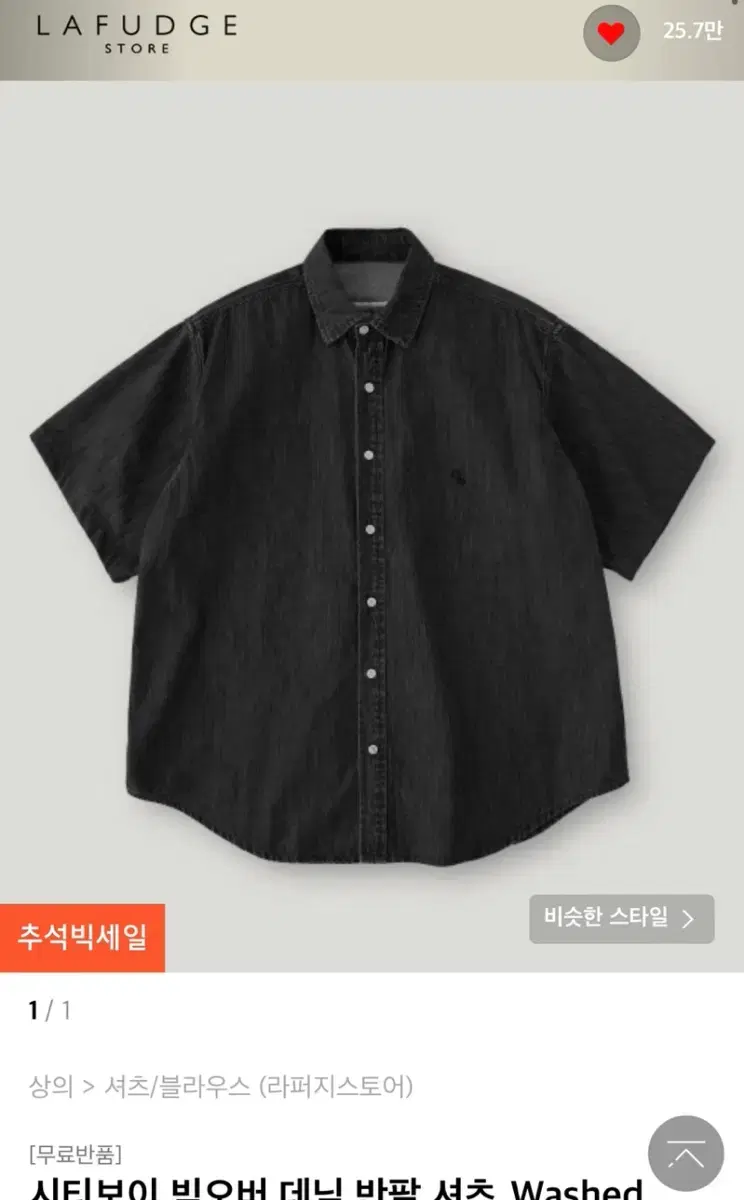Image resolution: width=744 pixels, height=1200 pixels.
Task: Go to the 상의 category breadcrumb
Action: point(51,1086)
